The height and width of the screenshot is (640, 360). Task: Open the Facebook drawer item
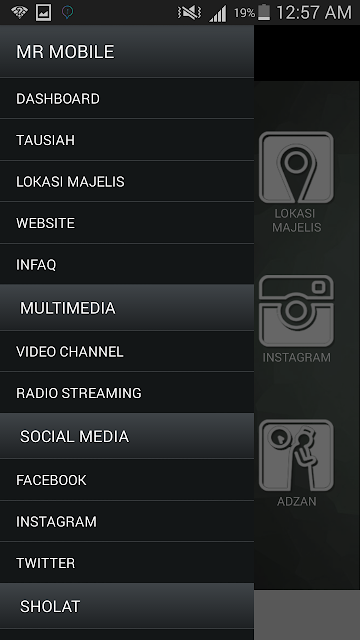click(127, 480)
